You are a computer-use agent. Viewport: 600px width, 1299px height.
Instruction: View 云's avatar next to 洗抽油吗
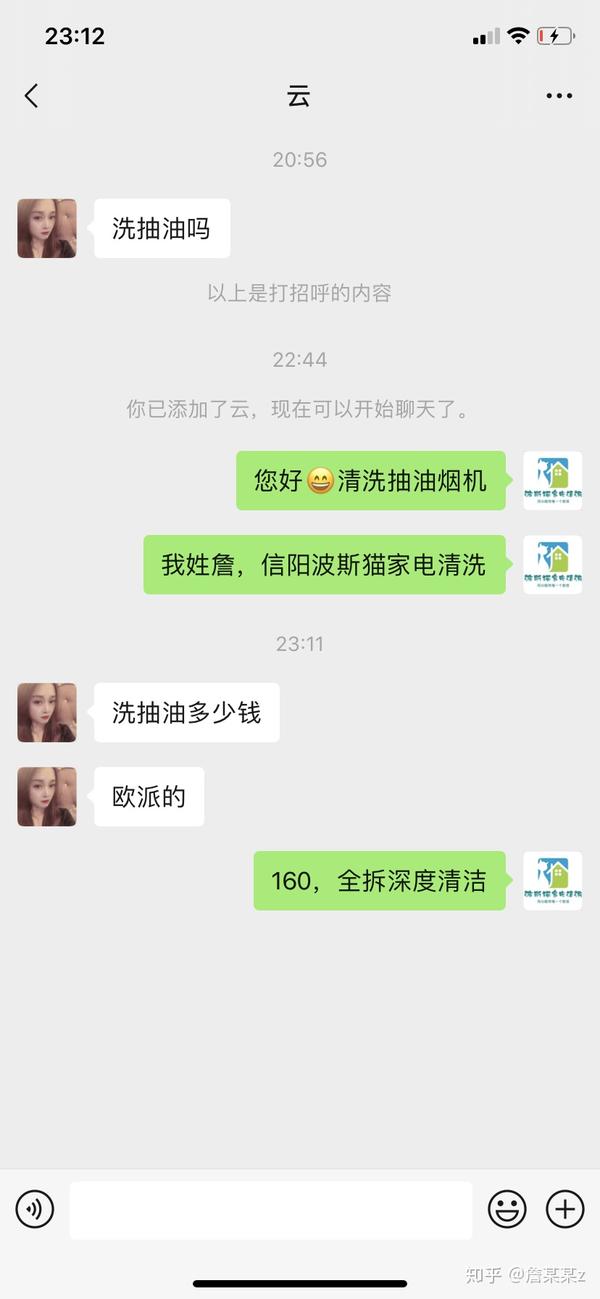(47, 228)
